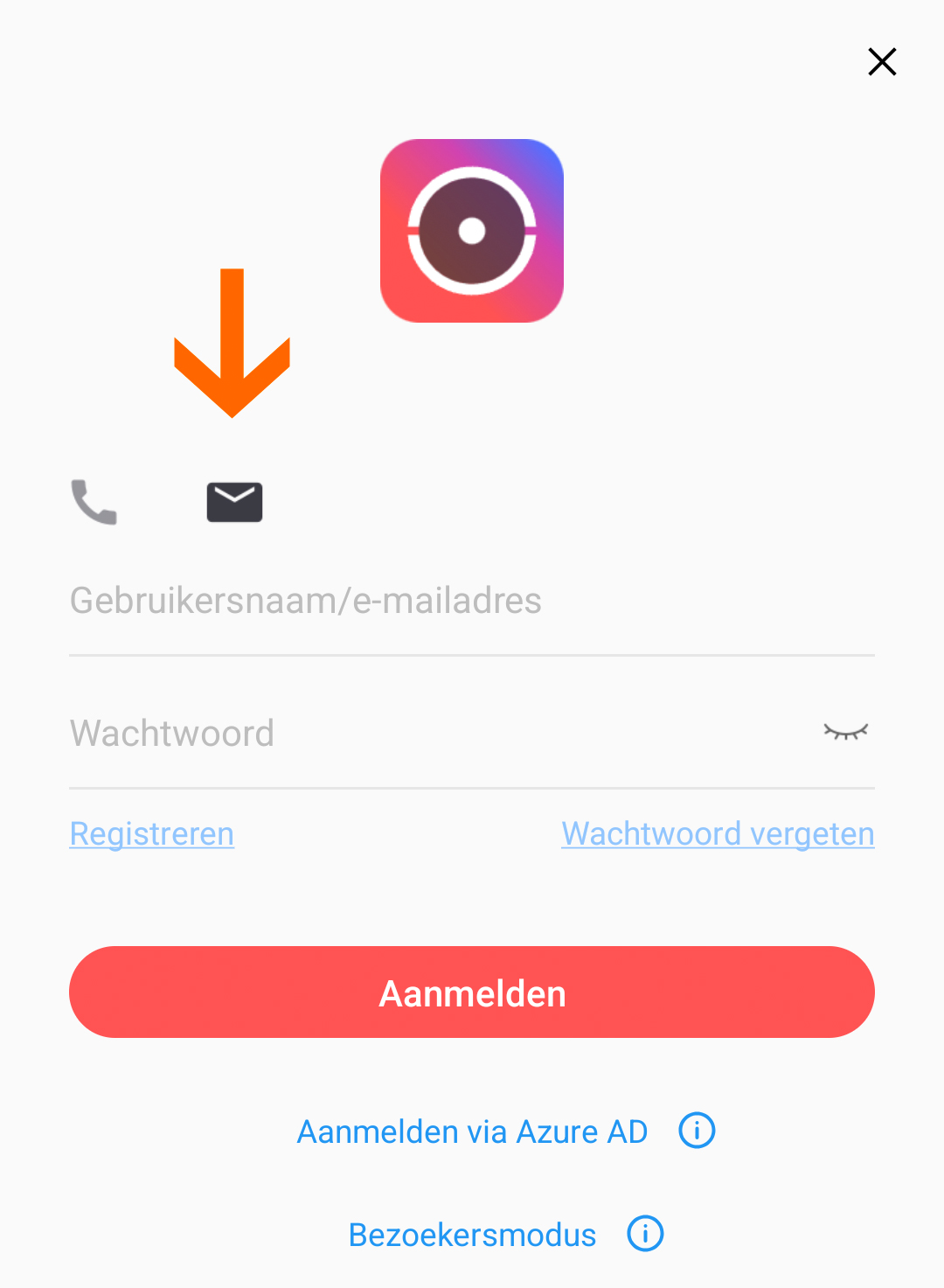Close the login screen
This screenshot has width=944, height=1288.
[882, 62]
